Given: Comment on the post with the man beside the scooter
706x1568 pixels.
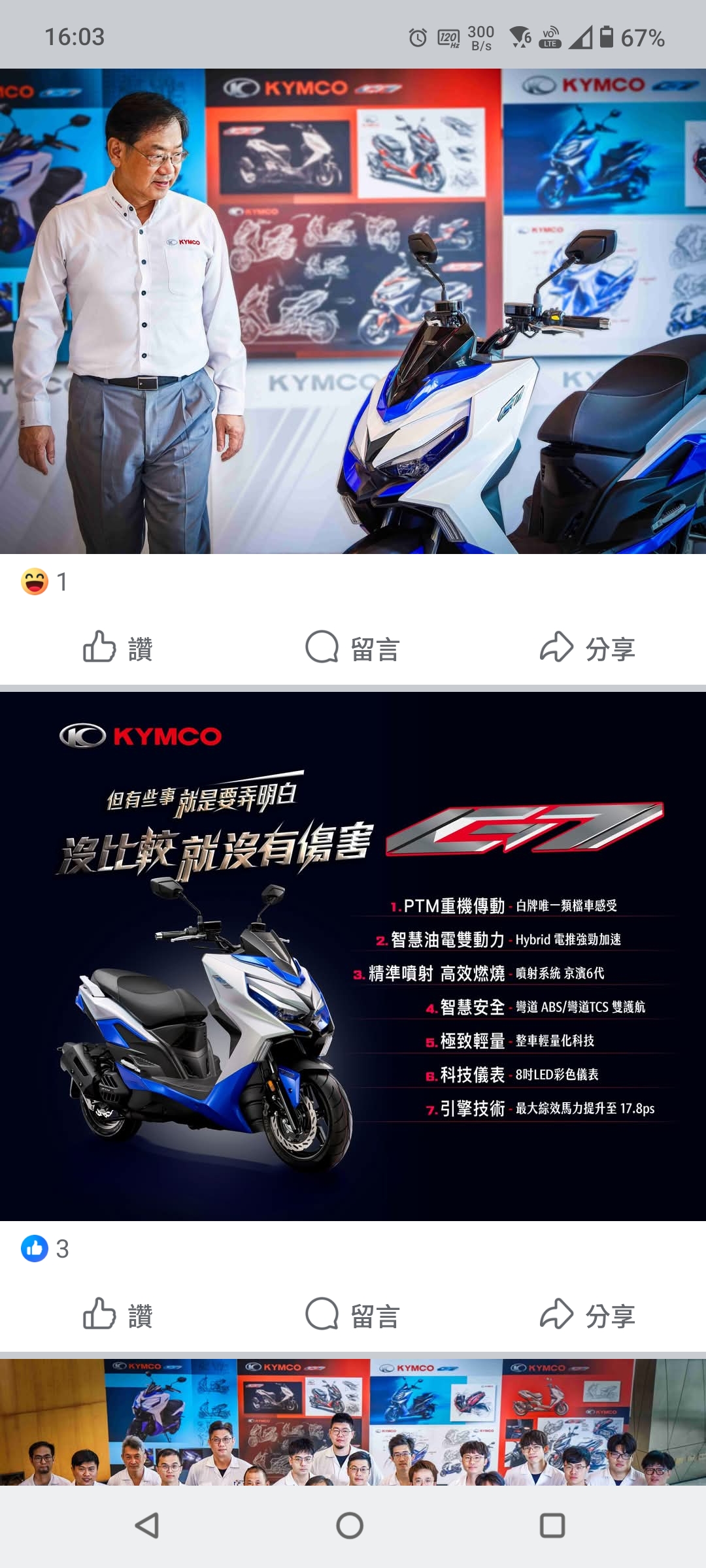Looking at the screenshot, I should tap(352, 648).
